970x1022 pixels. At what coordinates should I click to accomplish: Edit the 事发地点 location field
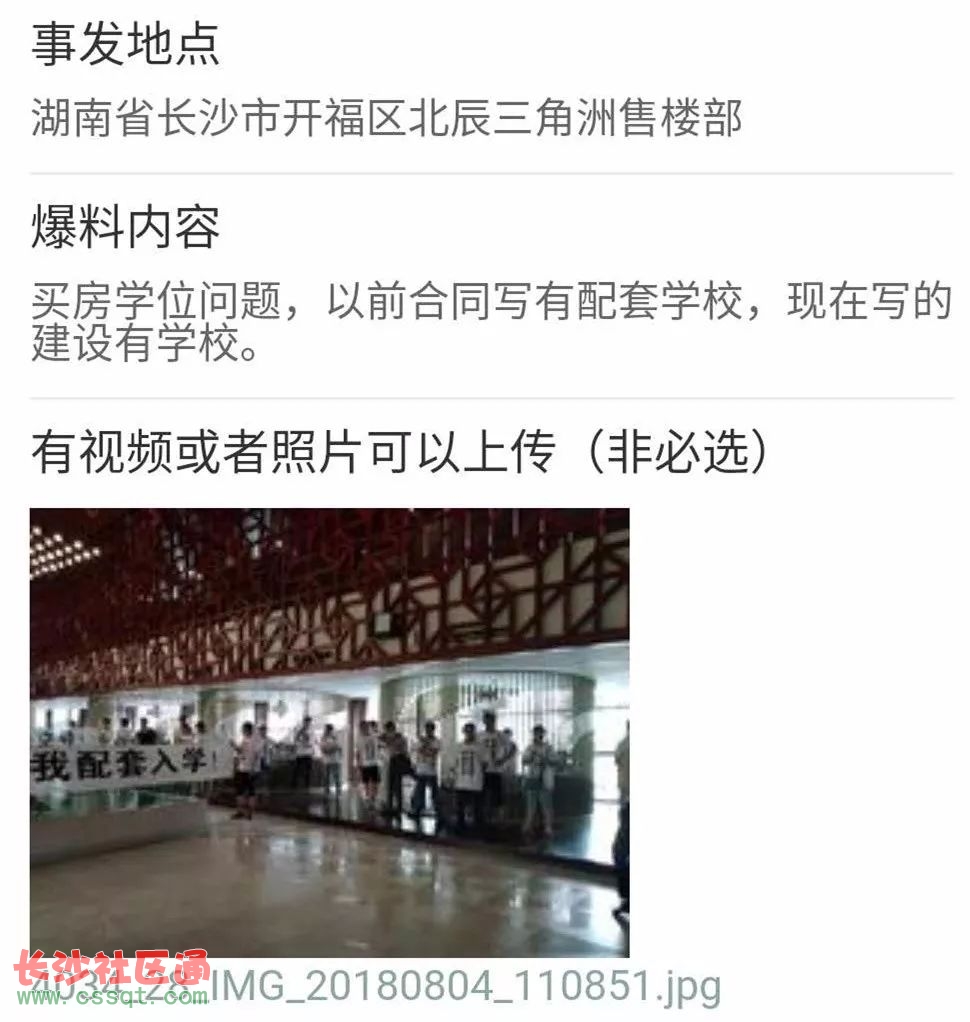(386, 118)
